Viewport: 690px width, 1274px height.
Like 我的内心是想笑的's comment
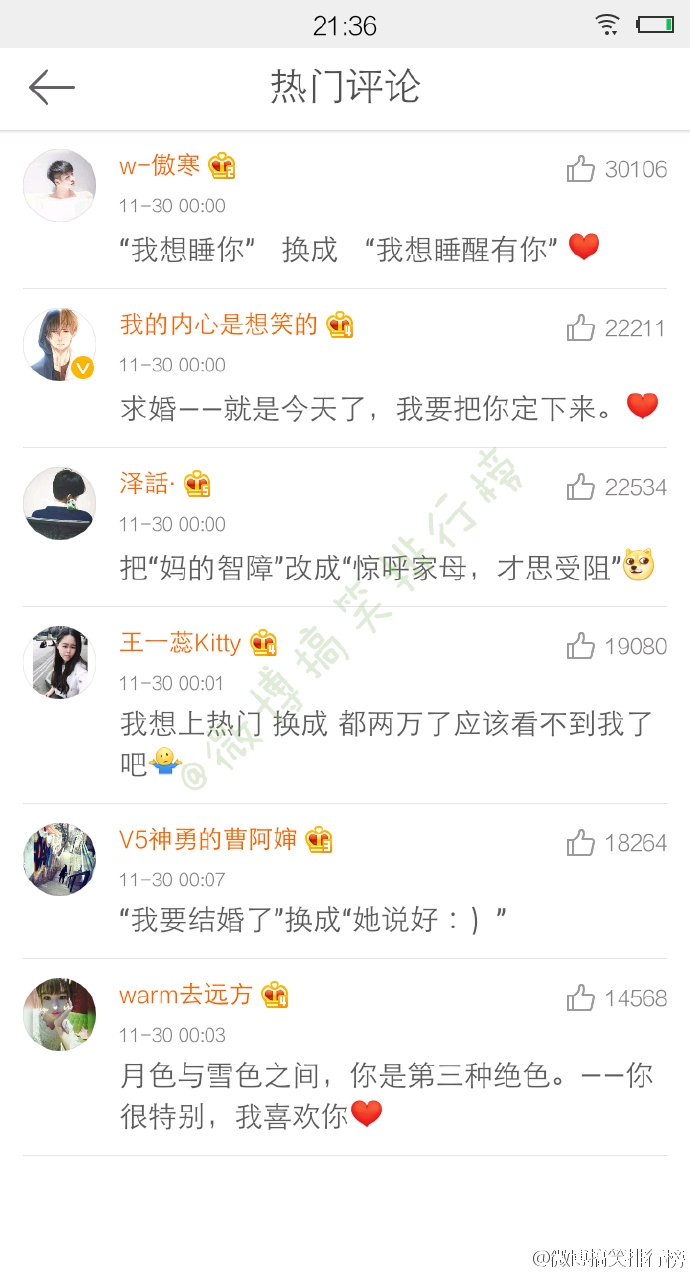click(581, 328)
